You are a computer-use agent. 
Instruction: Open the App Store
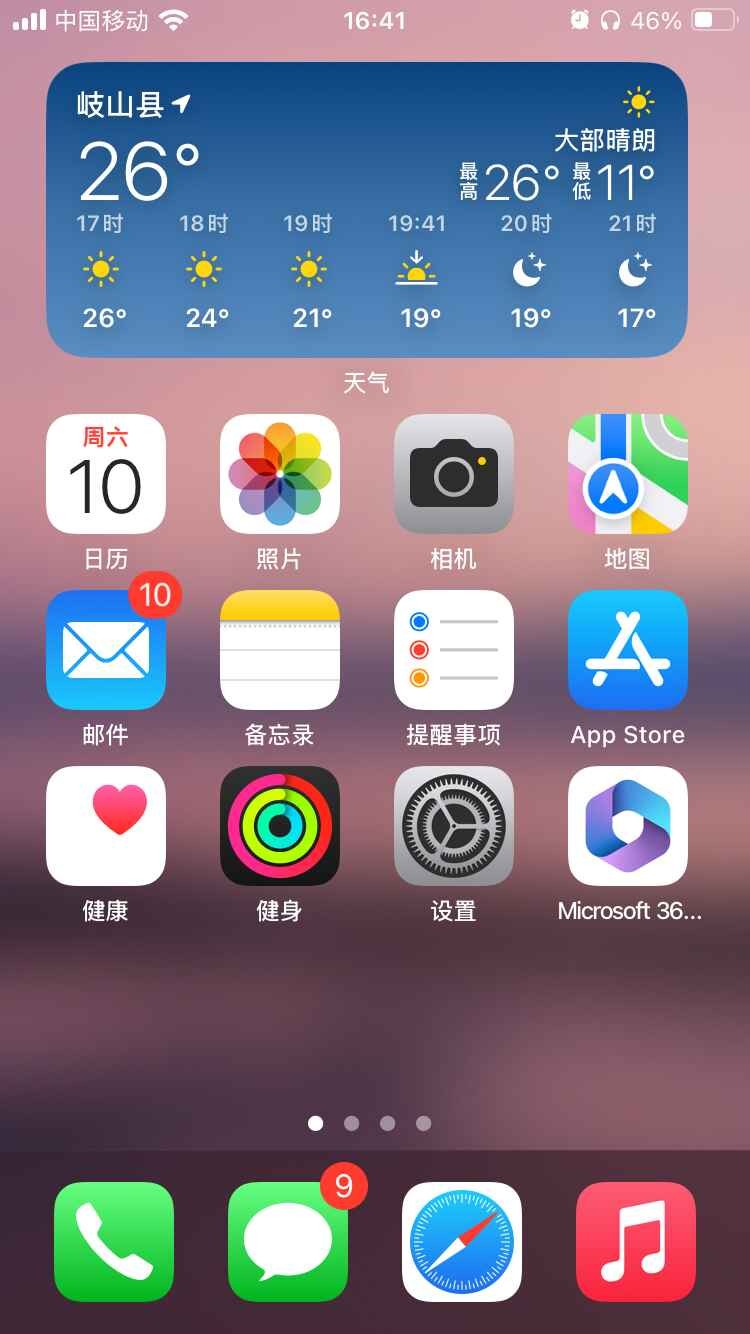point(628,650)
